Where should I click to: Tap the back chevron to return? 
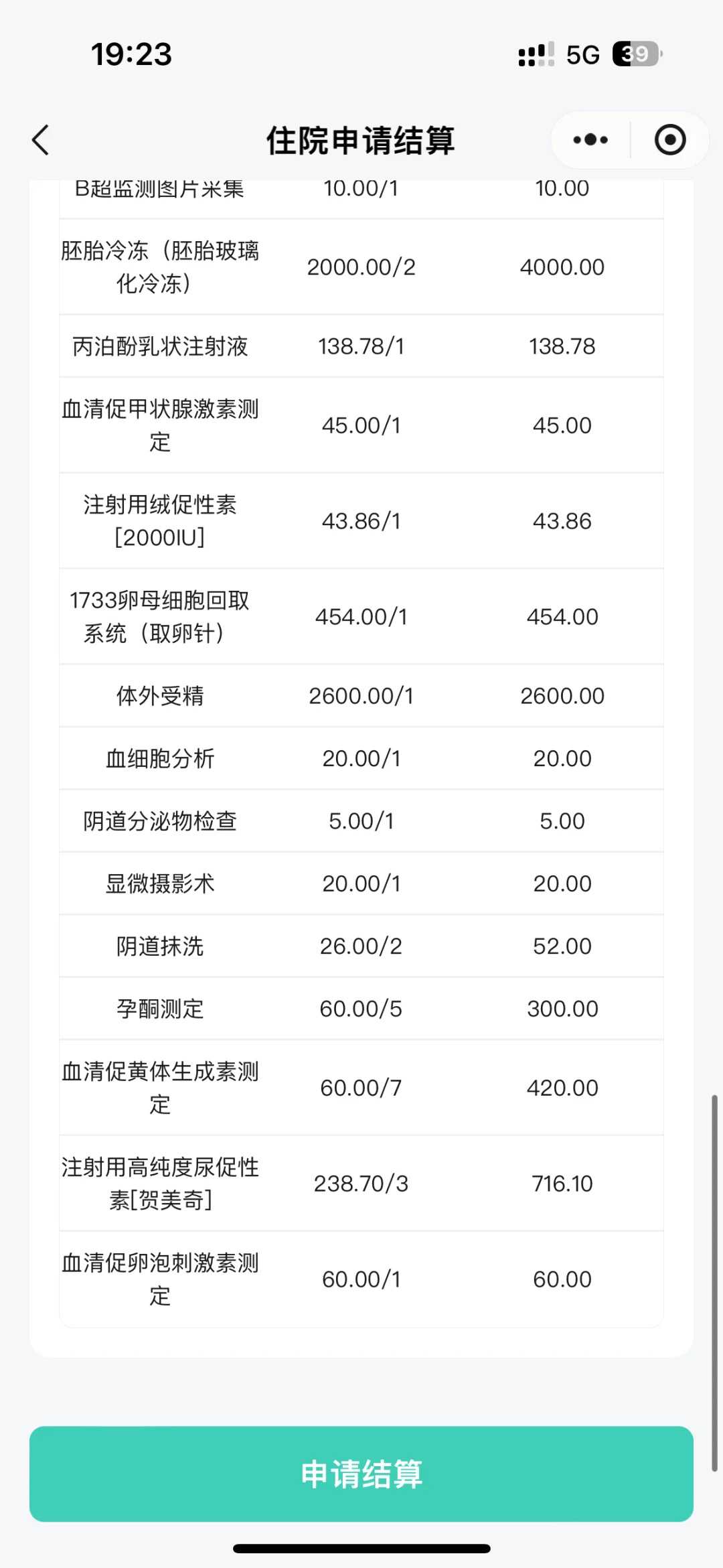(42, 141)
